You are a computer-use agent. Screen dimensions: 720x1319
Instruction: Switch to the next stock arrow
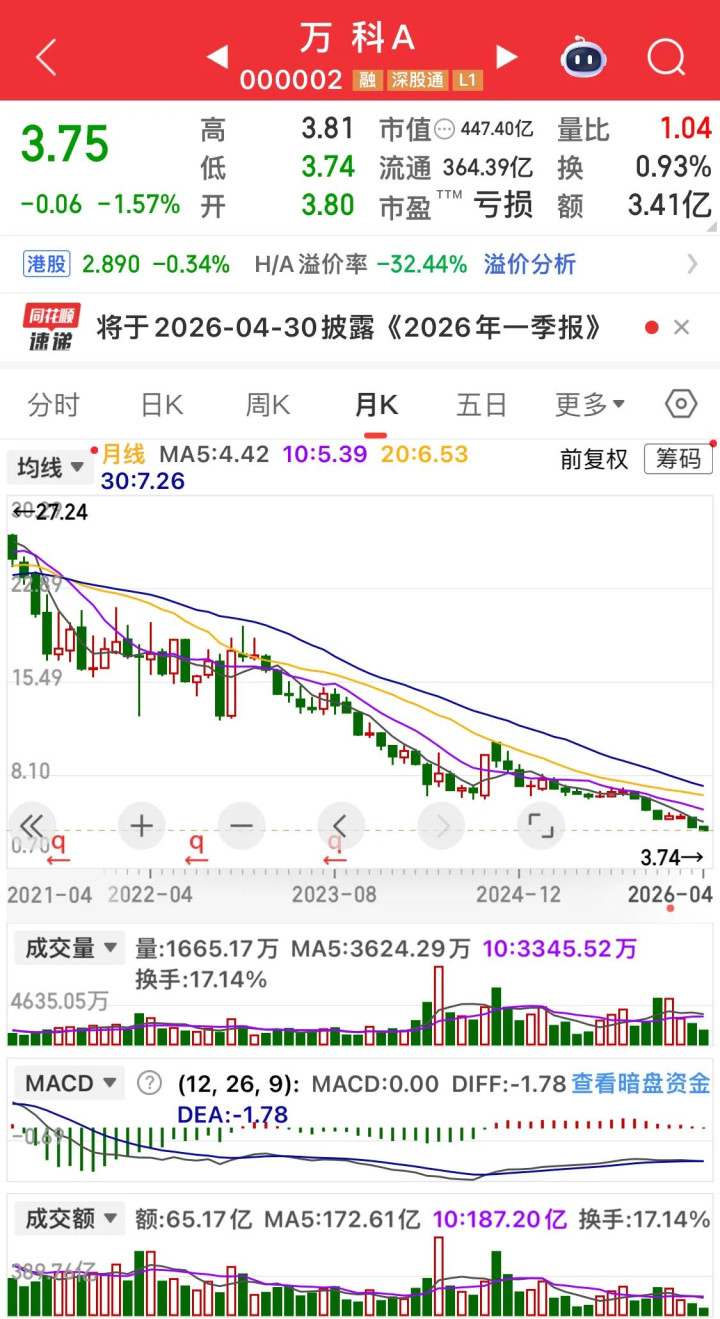coord(507,57)
